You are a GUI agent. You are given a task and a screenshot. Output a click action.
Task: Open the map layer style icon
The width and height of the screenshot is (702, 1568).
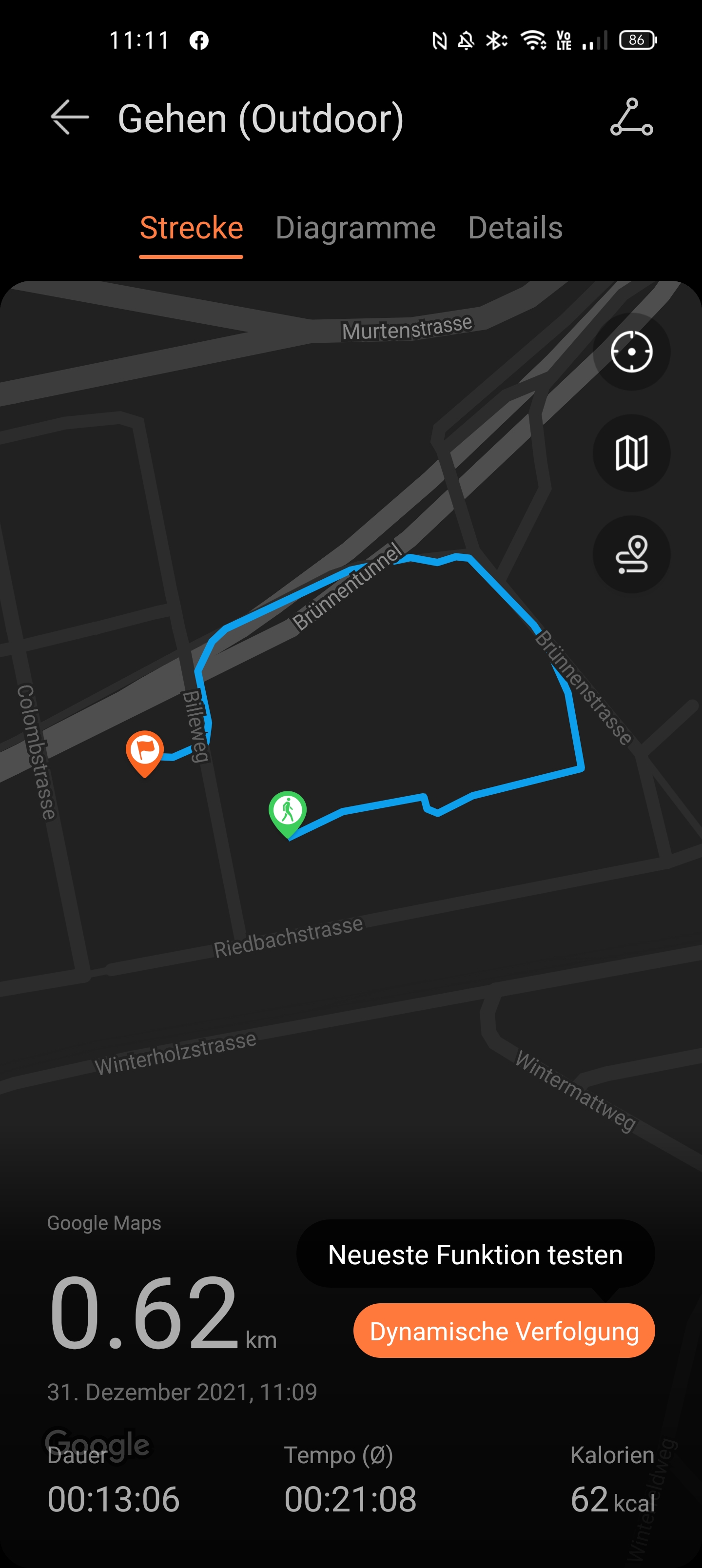point(631,454)
